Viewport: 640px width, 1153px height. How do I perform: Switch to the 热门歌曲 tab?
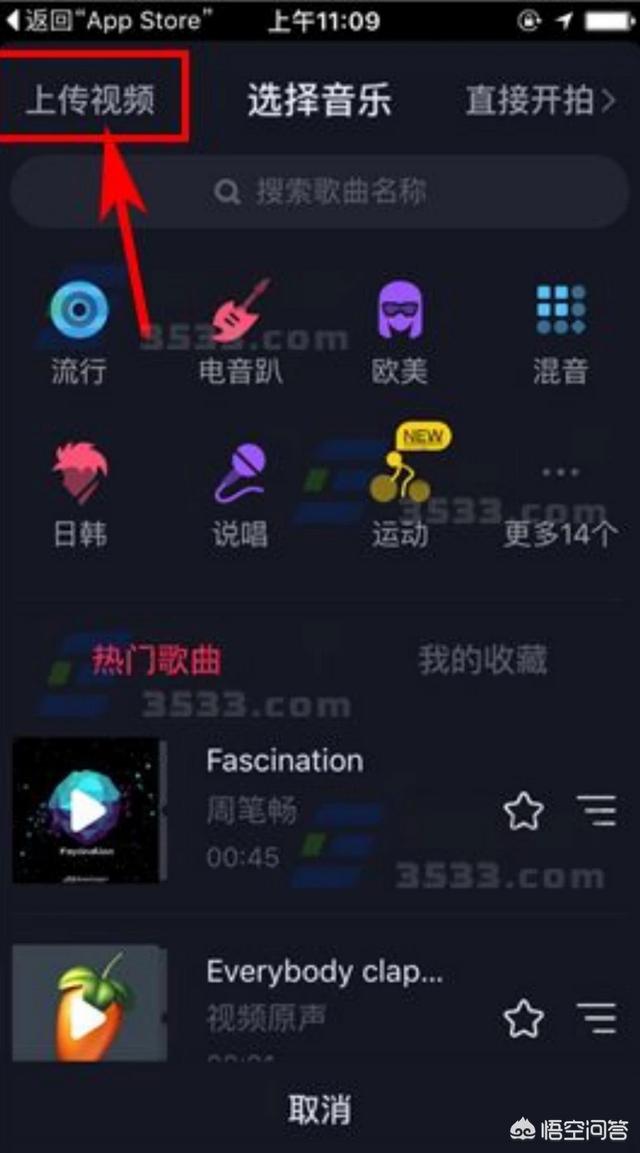156,660
